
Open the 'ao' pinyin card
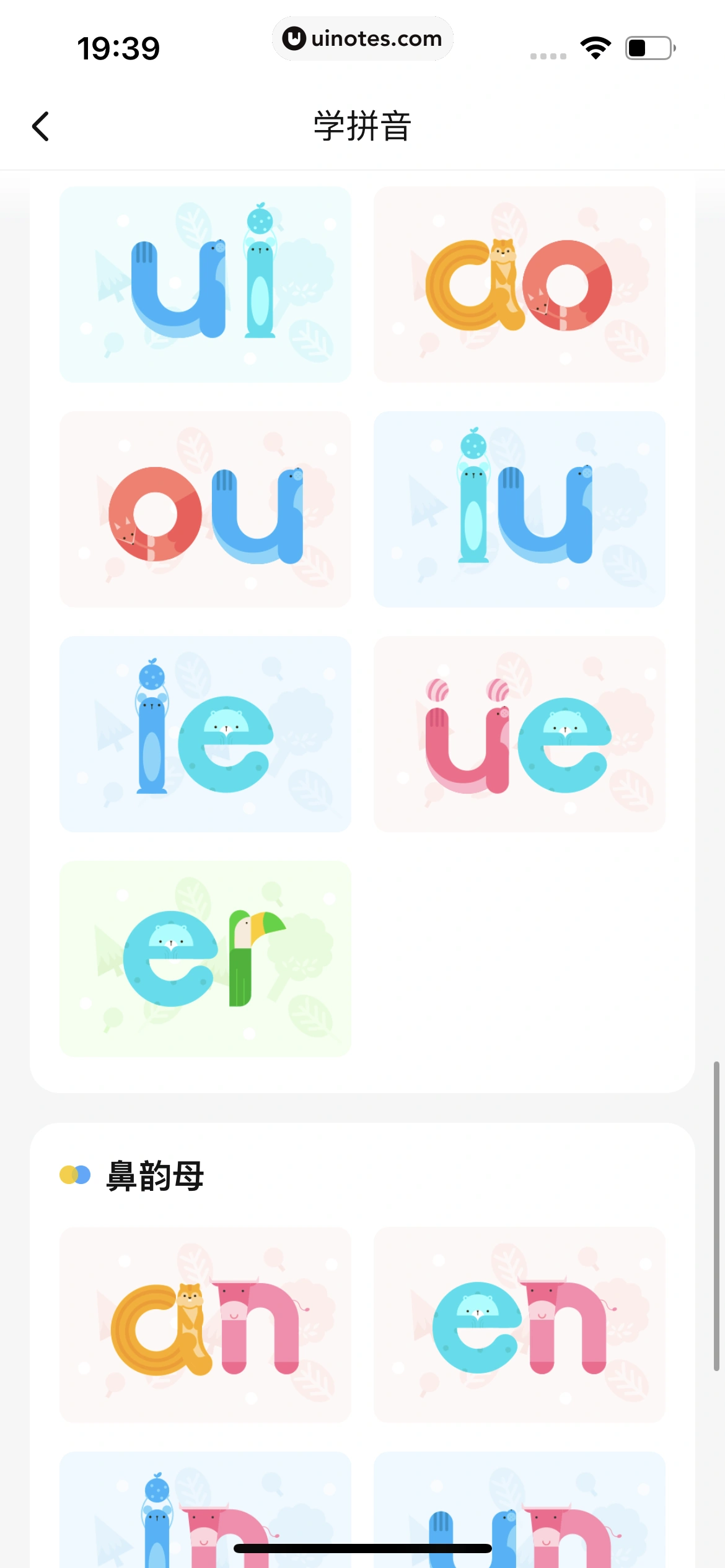(x=519, y=284)
